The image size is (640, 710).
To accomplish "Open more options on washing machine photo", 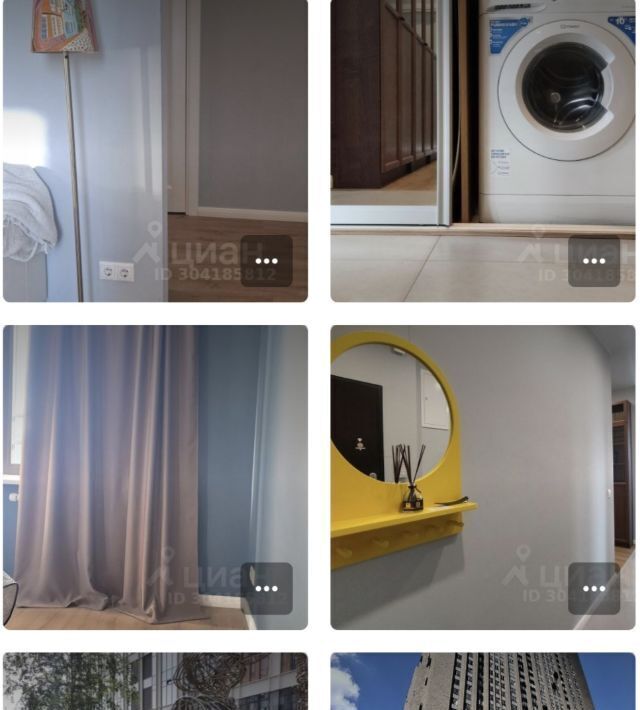I will point(594,261).
